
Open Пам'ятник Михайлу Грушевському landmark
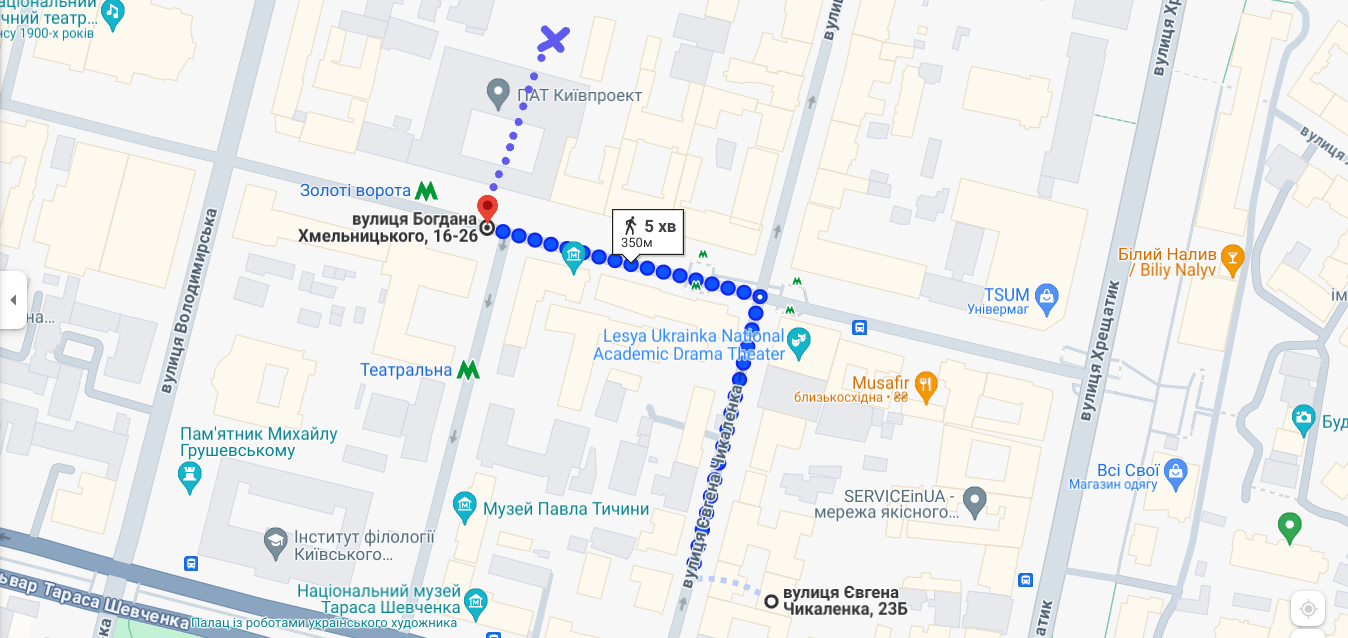[x=189, y=478]
